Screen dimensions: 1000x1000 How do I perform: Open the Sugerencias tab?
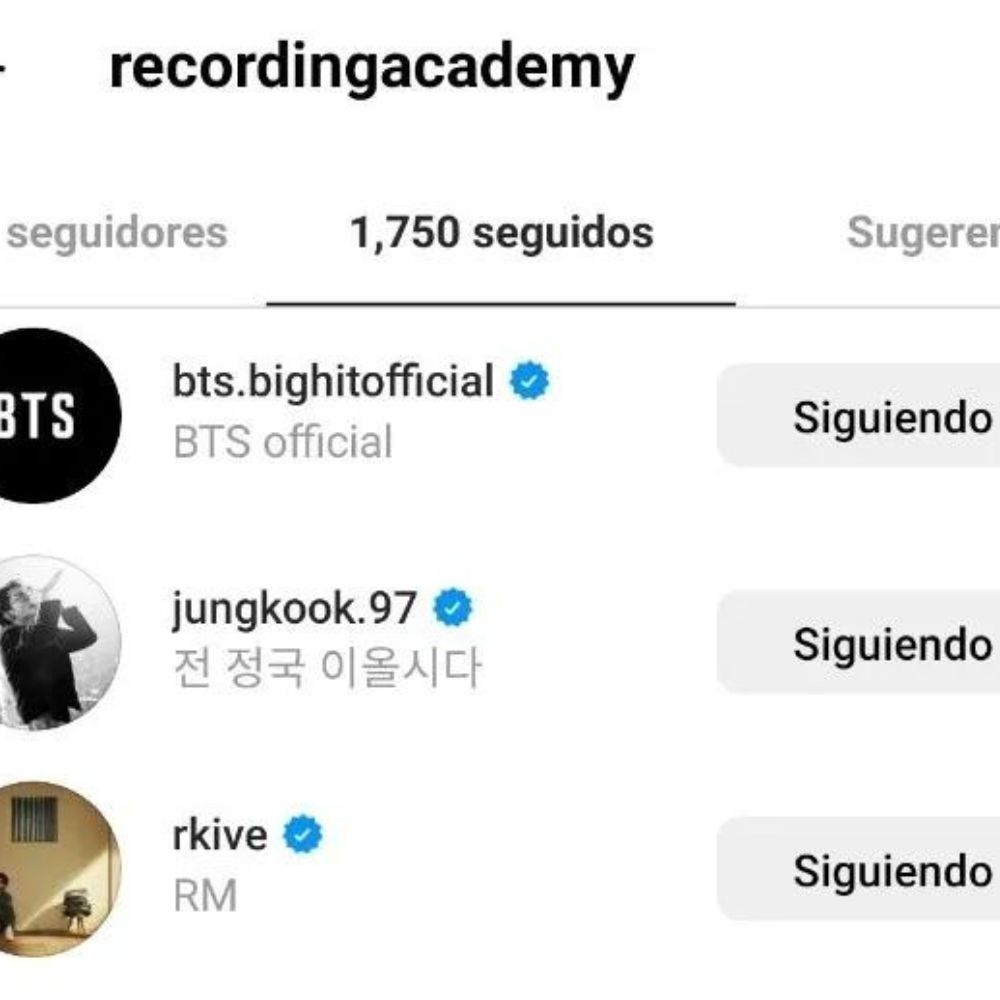pyautogui.click(x=922, y=233)
